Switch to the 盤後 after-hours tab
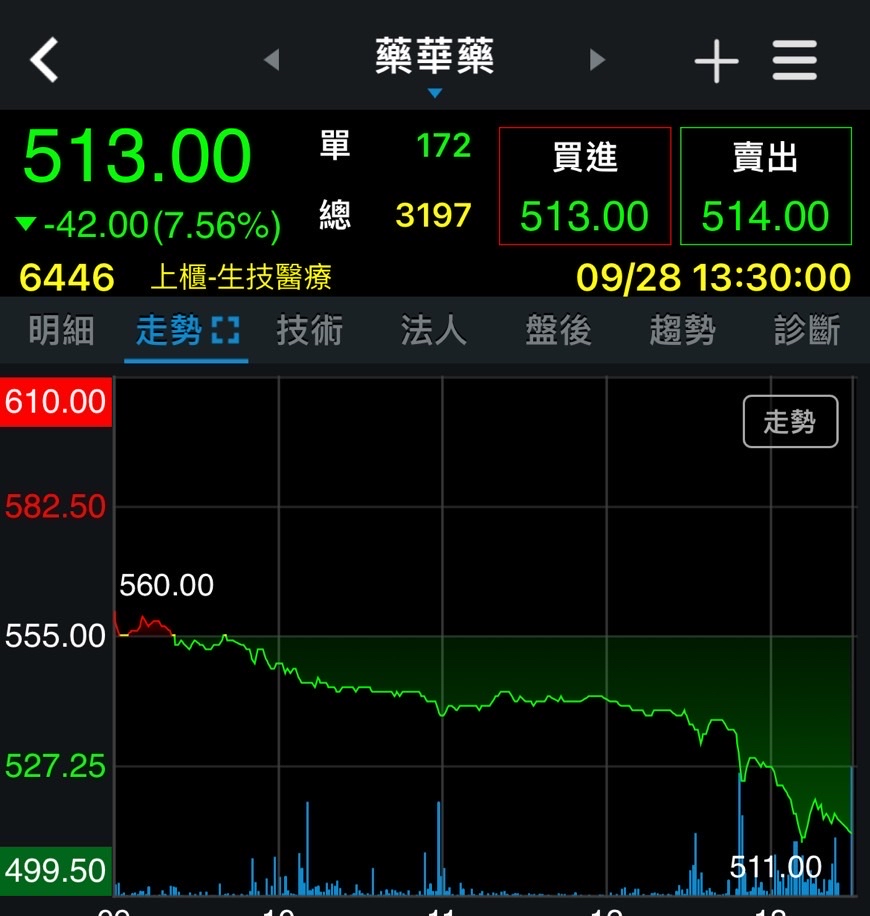This screenshot has height=916, width=870. [x=558, y=330]
